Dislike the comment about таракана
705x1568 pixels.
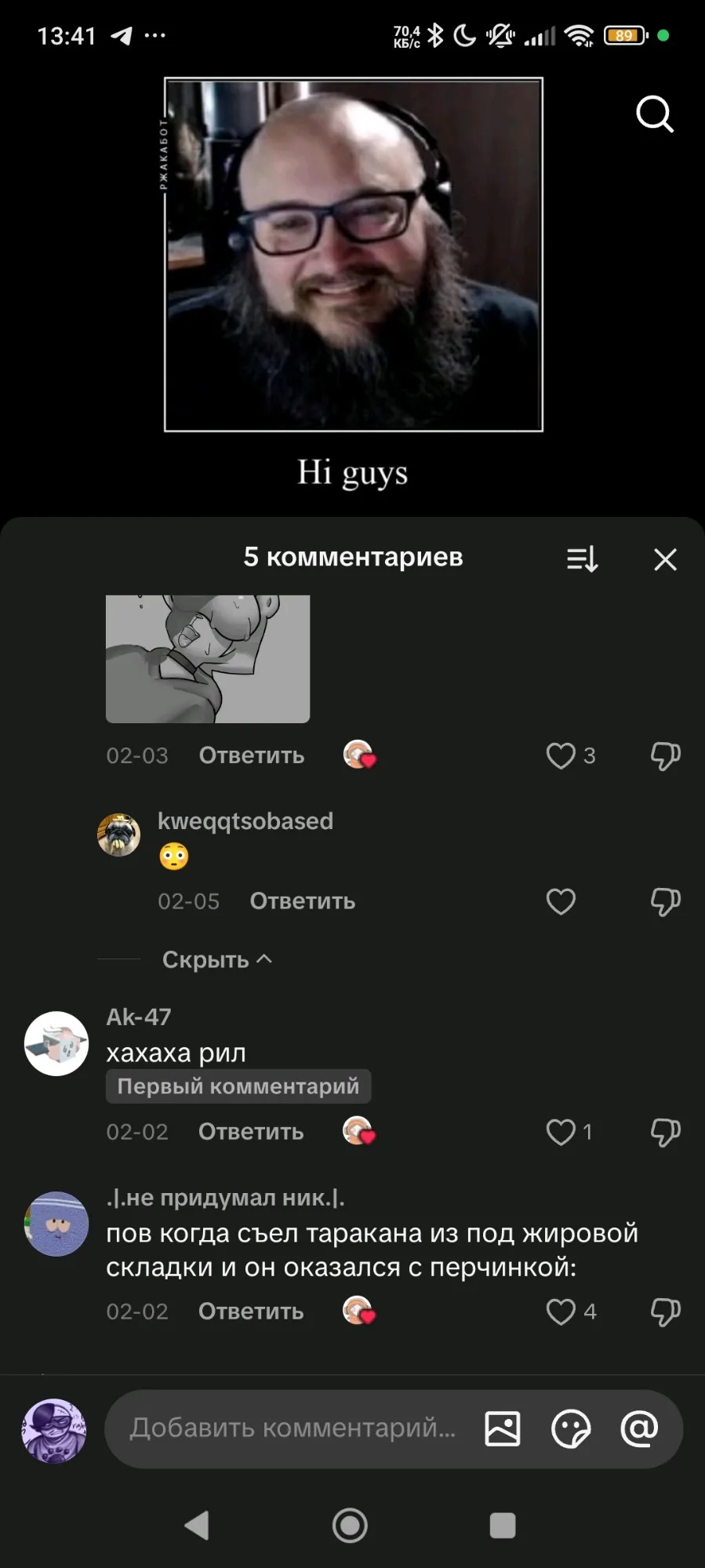[x=665, y=1312]
